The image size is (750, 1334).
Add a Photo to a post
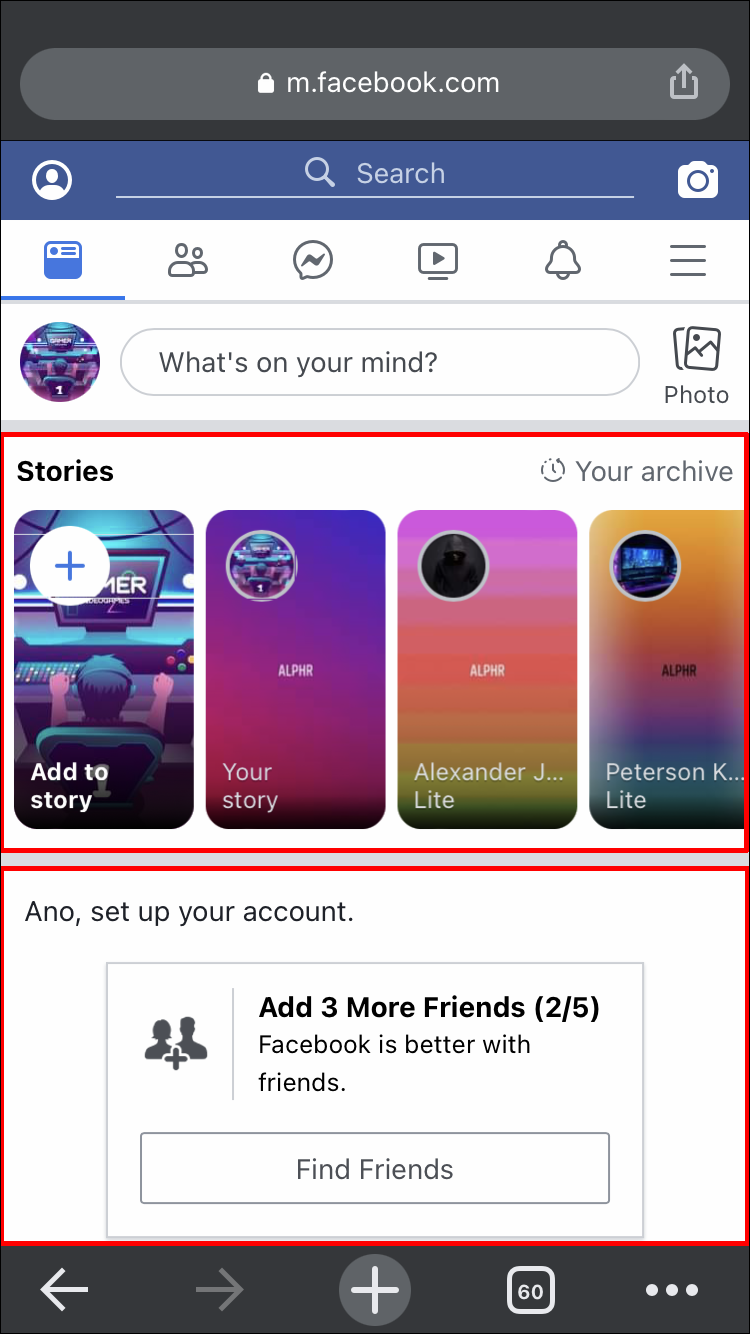(696, 365)
